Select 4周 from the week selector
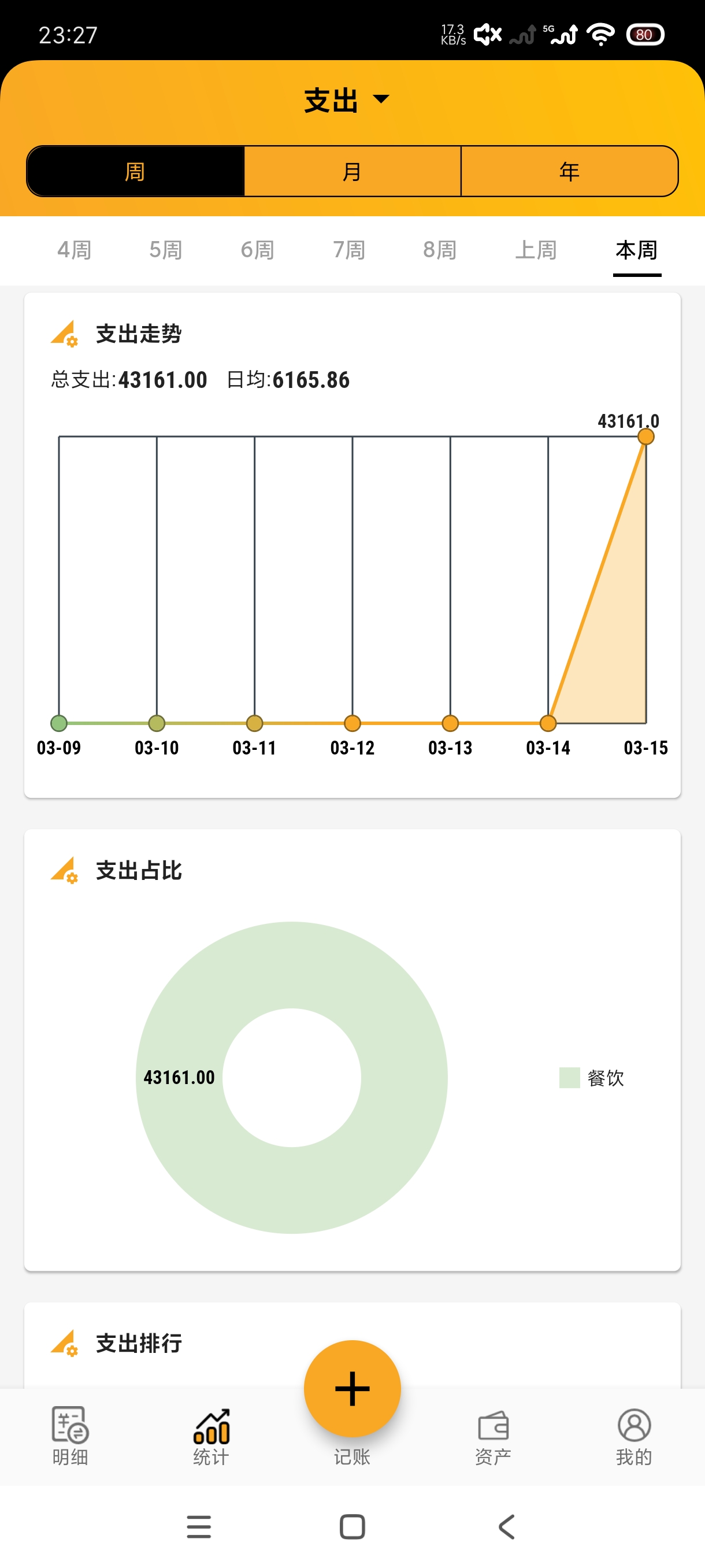705x1568 pixels. pyautogui.click(x=73, y=250)
